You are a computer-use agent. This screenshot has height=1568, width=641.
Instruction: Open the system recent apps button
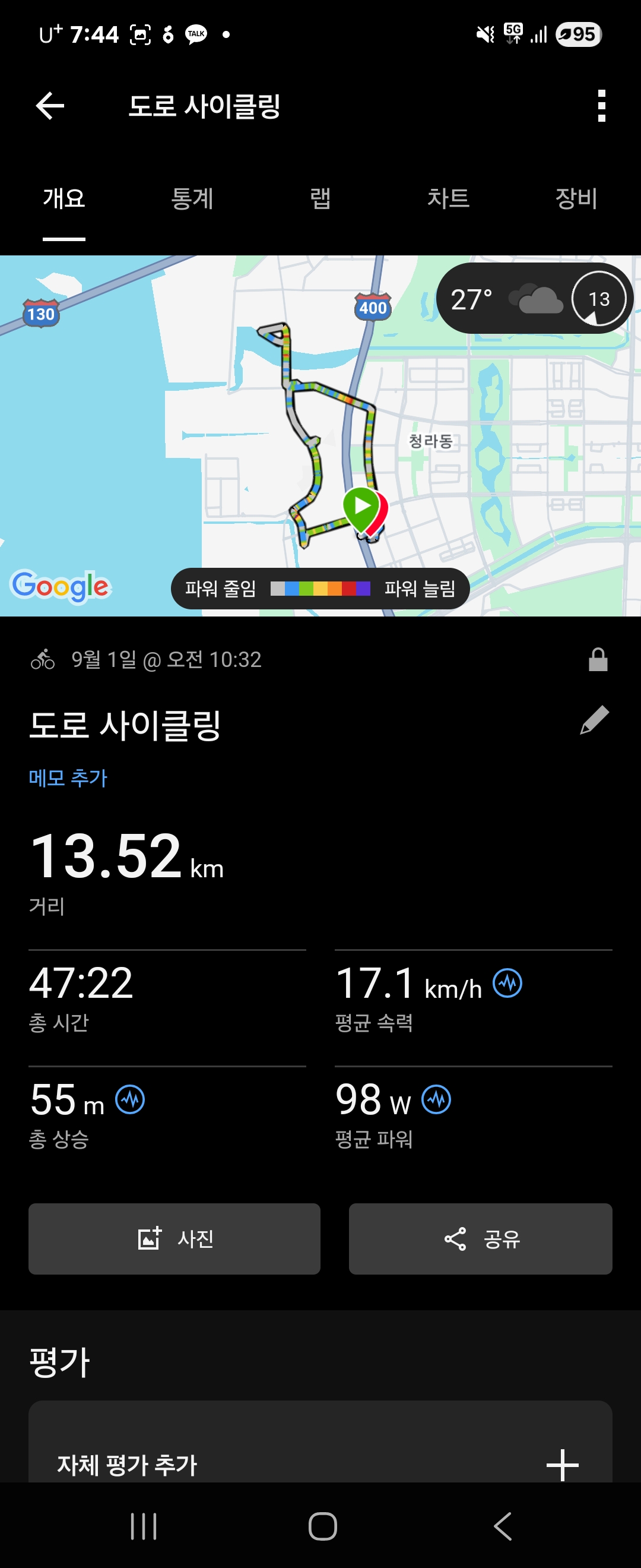click(x=144, y=1526)
